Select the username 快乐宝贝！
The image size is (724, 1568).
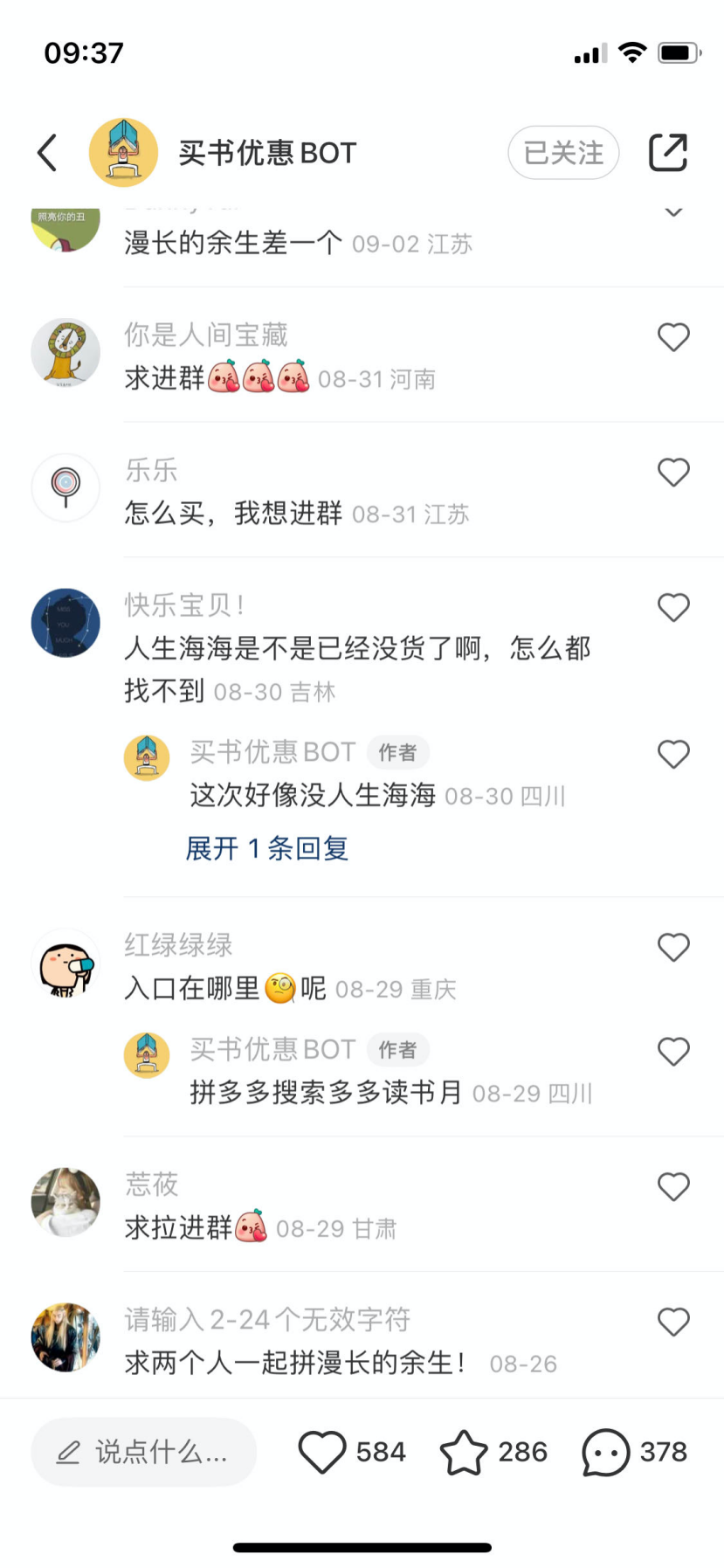[x=183, y=604]
